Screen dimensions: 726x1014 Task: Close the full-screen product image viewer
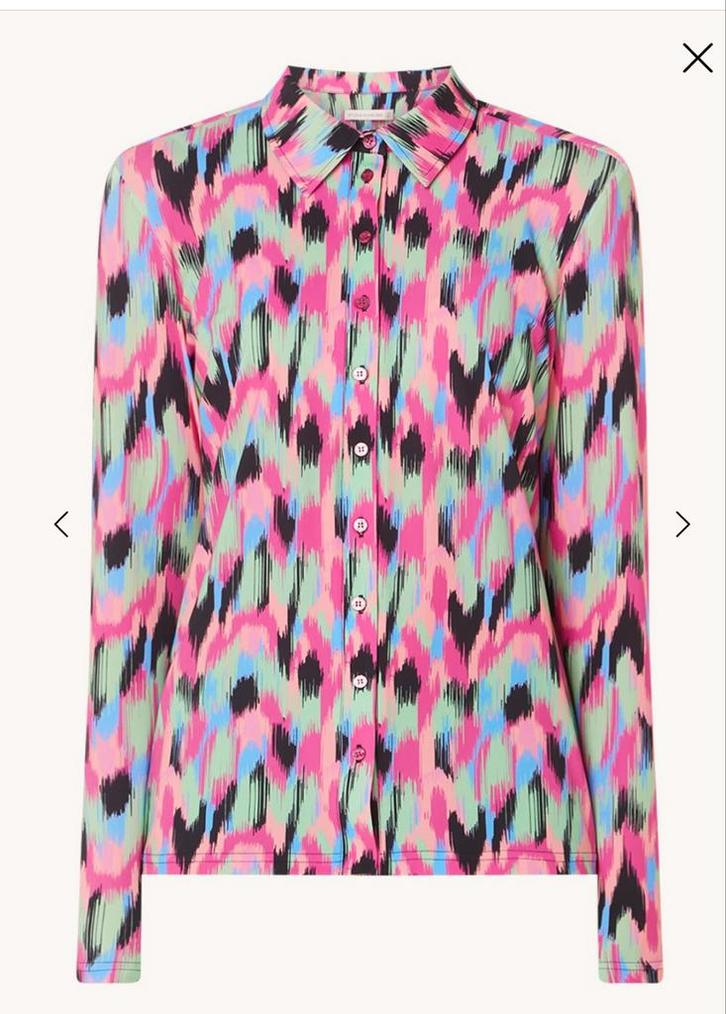tap(697, 58)
